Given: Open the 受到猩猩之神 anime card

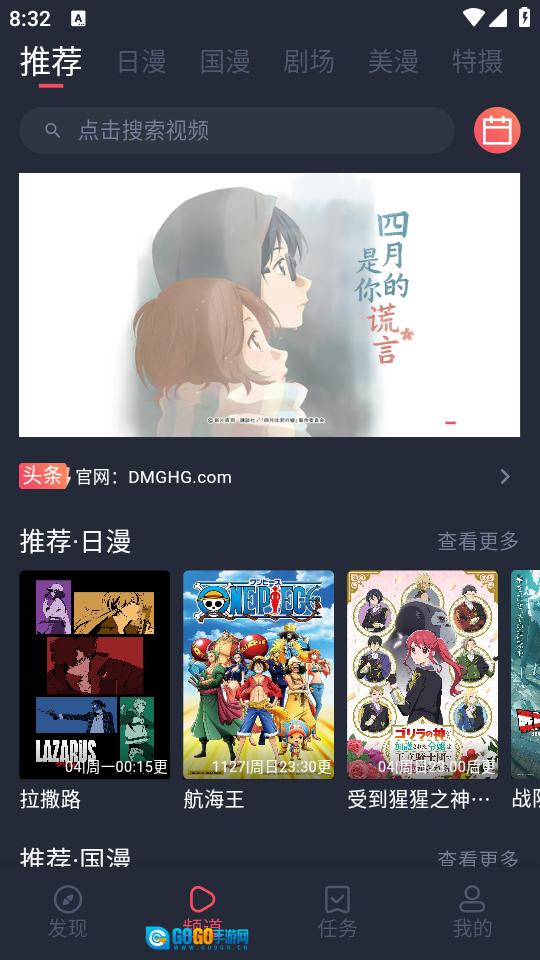Looking at the screenshot, I should click(422, 690).
